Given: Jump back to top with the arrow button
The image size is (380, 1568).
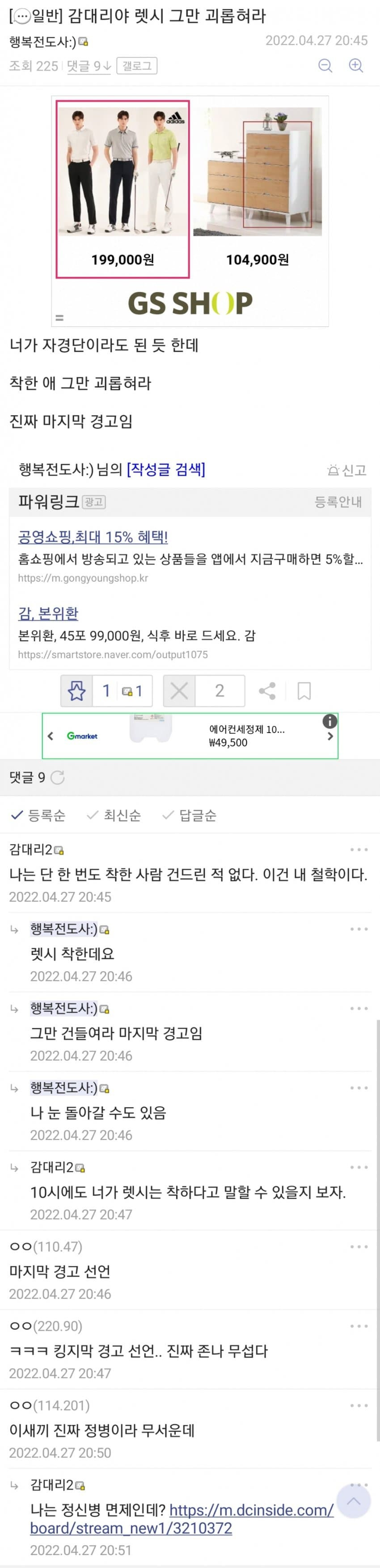Looking at the screenshot, I should [x=354, y=1501].
